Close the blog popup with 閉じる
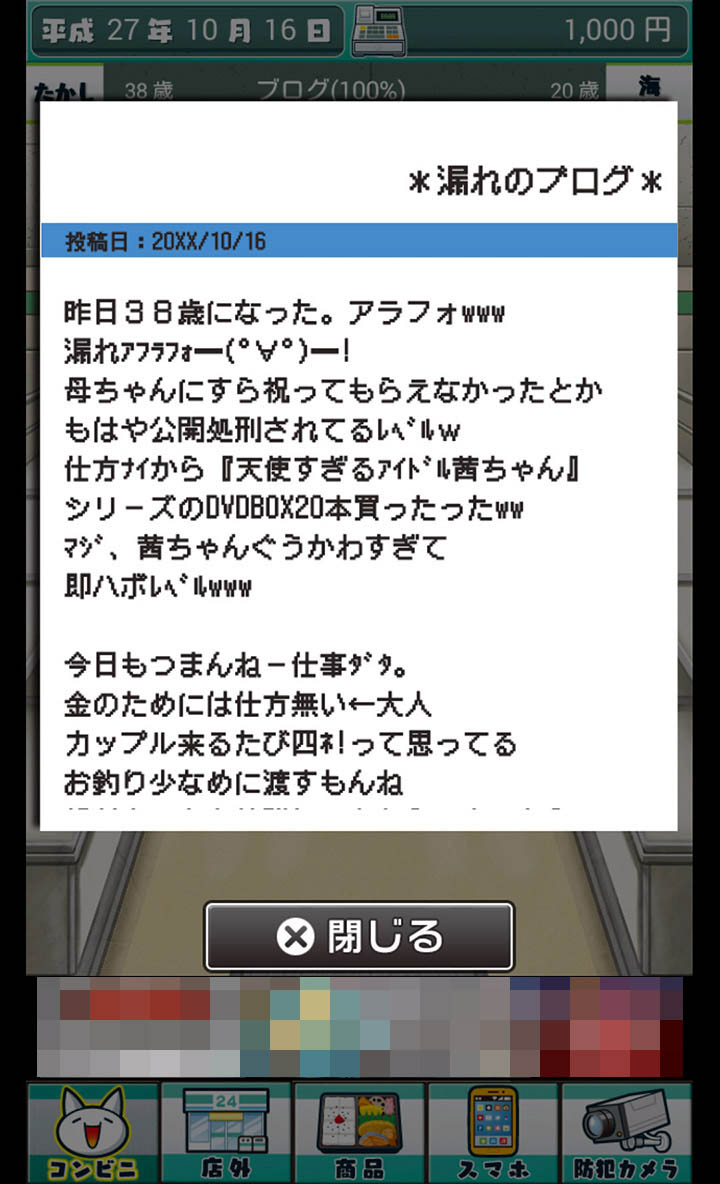This screenshot has height=1184, width=720. click(x=359, y=936)
